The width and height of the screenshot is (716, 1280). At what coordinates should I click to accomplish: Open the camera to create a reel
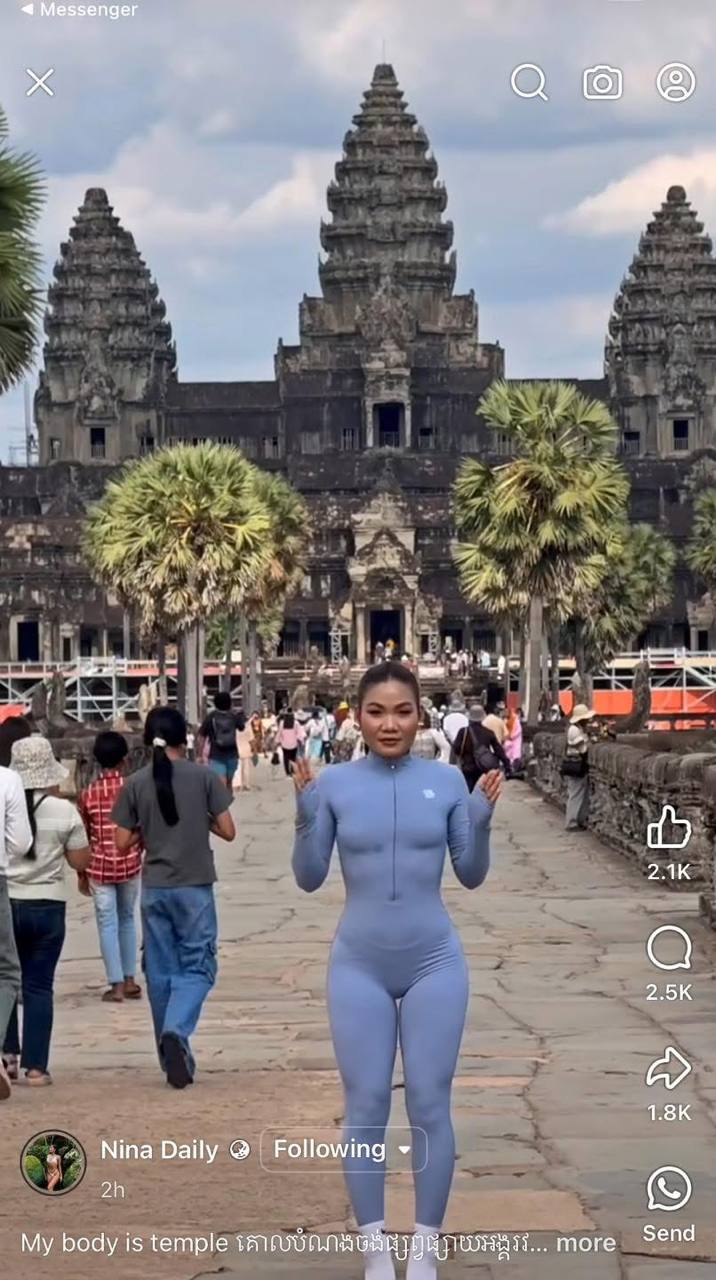pyautogui.click(x=602, y=82)
